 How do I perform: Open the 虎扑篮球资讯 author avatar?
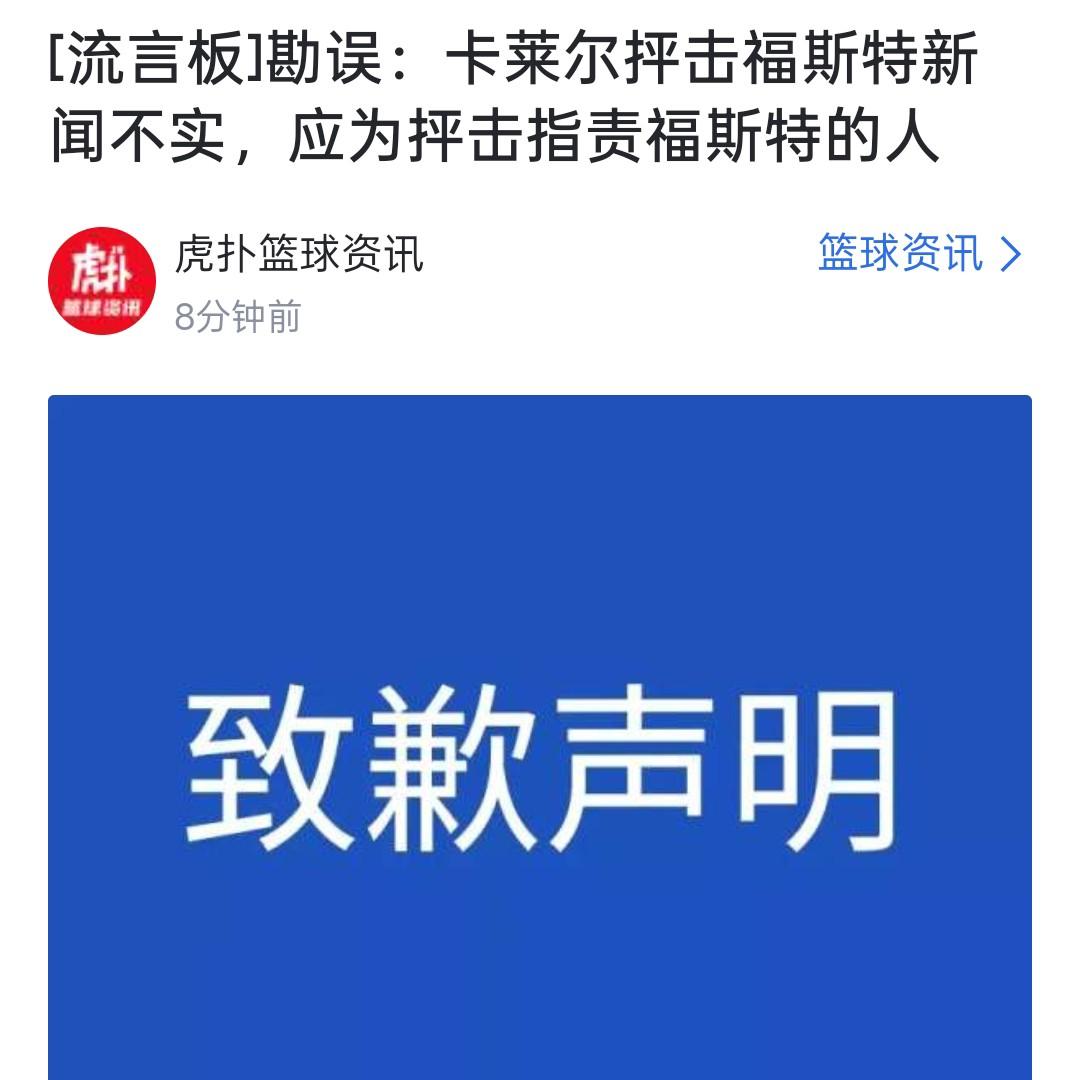102,281
